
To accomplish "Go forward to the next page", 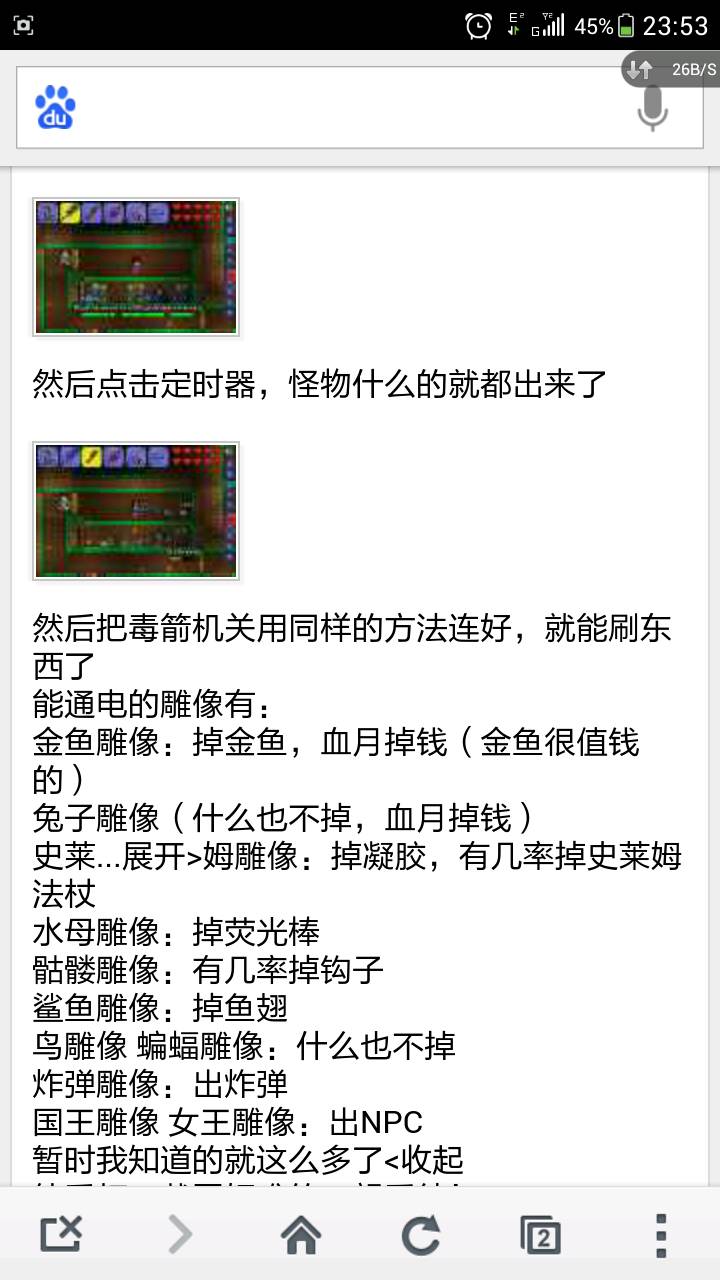I will [x=180, y=1235].
